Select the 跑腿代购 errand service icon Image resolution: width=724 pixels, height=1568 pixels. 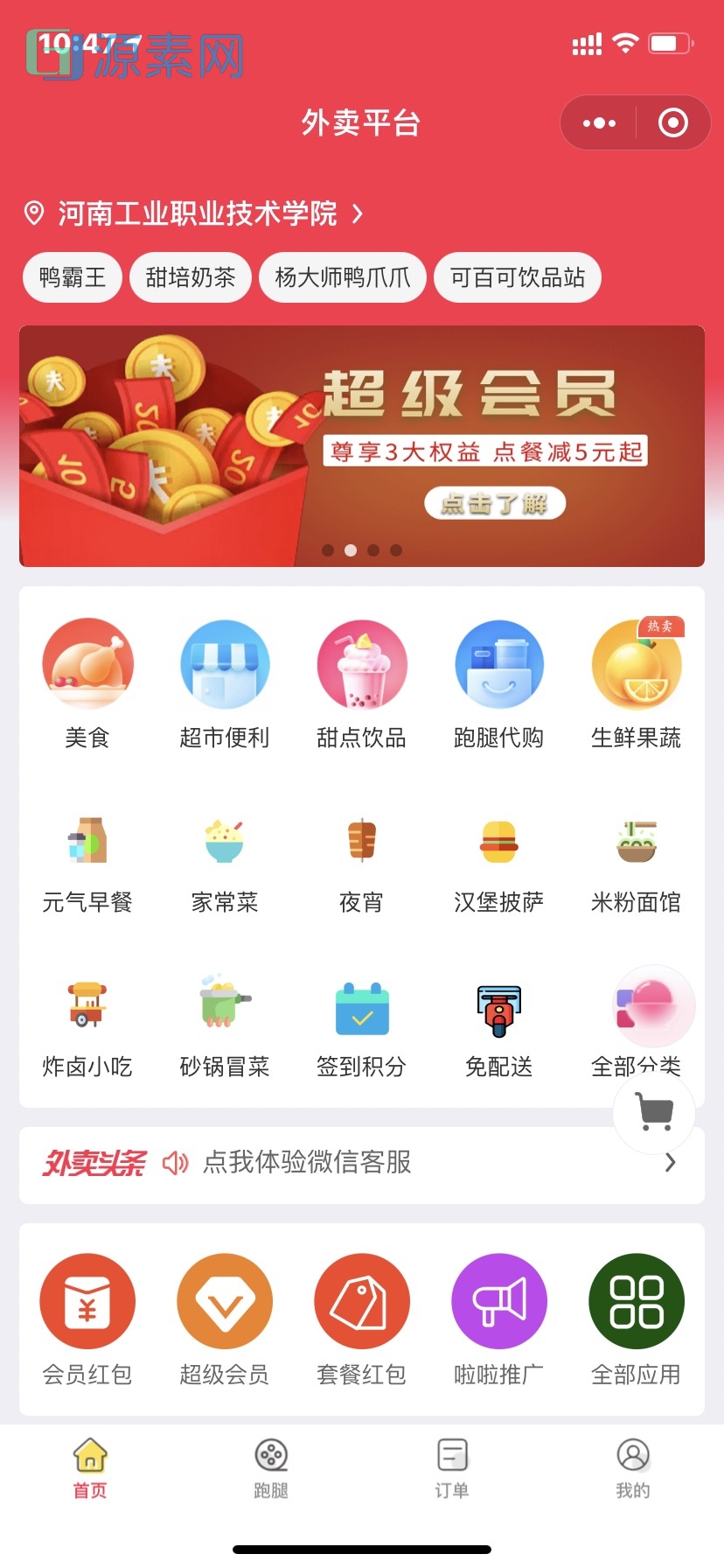coord(498,665)
